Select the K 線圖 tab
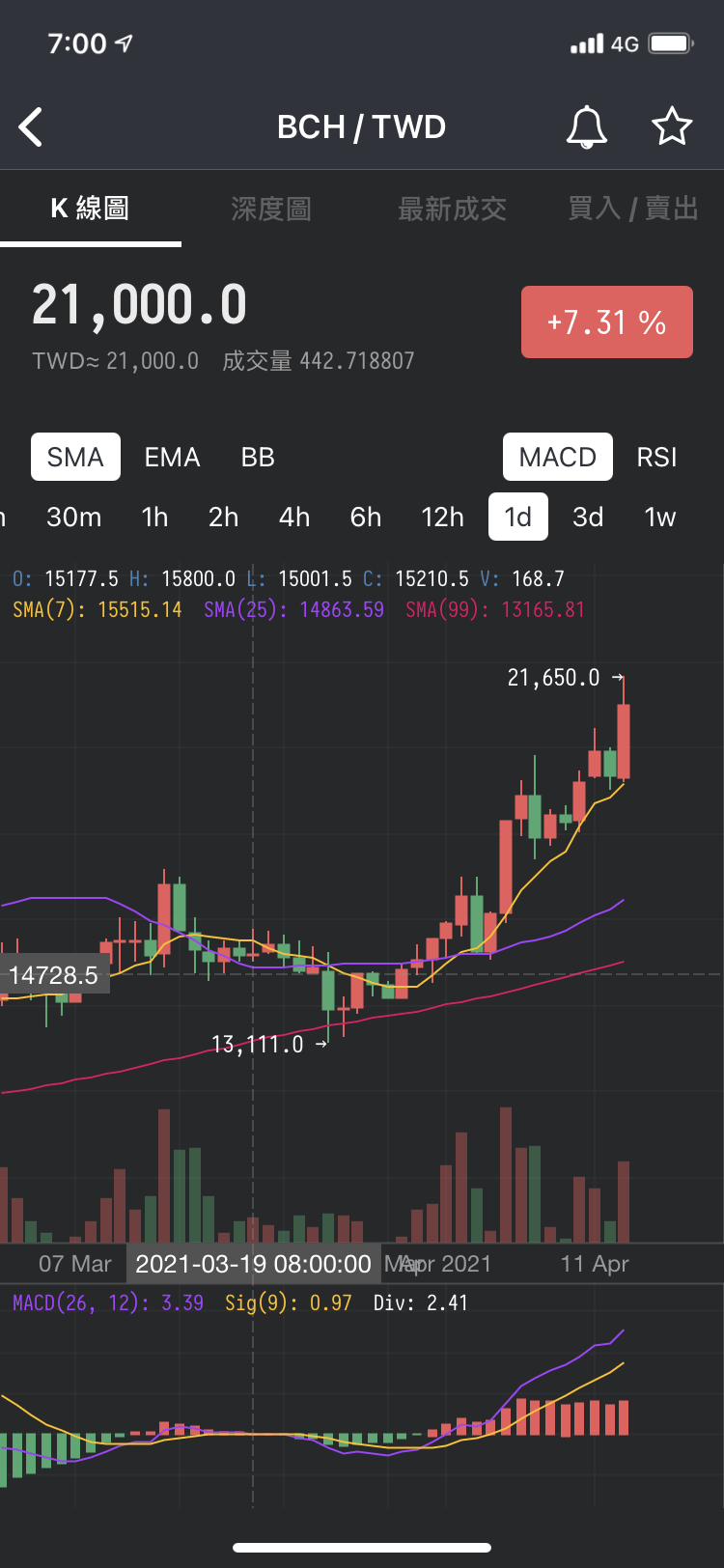The height and width of the screenshot is (1568, 724). coord(90,209)
